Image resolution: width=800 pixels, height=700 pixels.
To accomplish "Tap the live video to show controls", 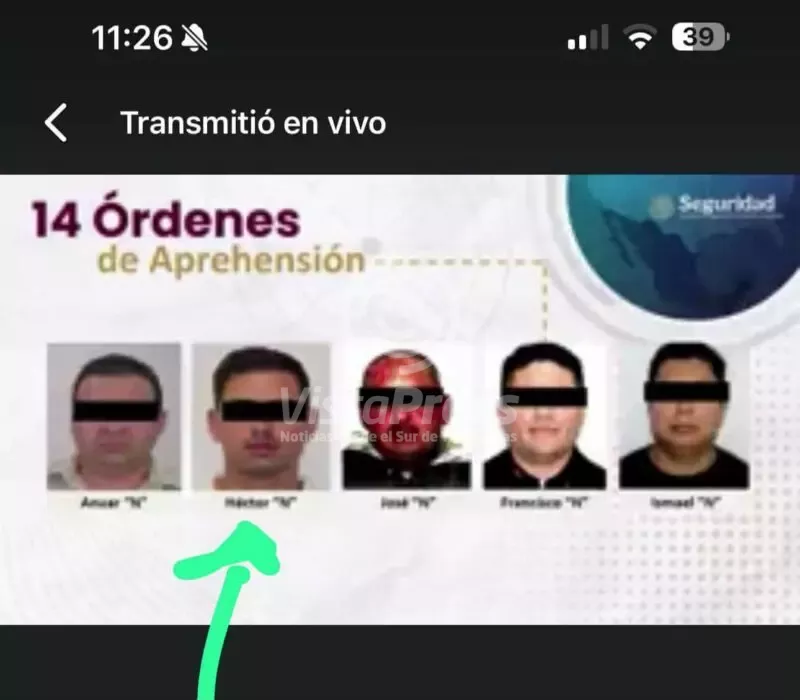I will [400, 400].
